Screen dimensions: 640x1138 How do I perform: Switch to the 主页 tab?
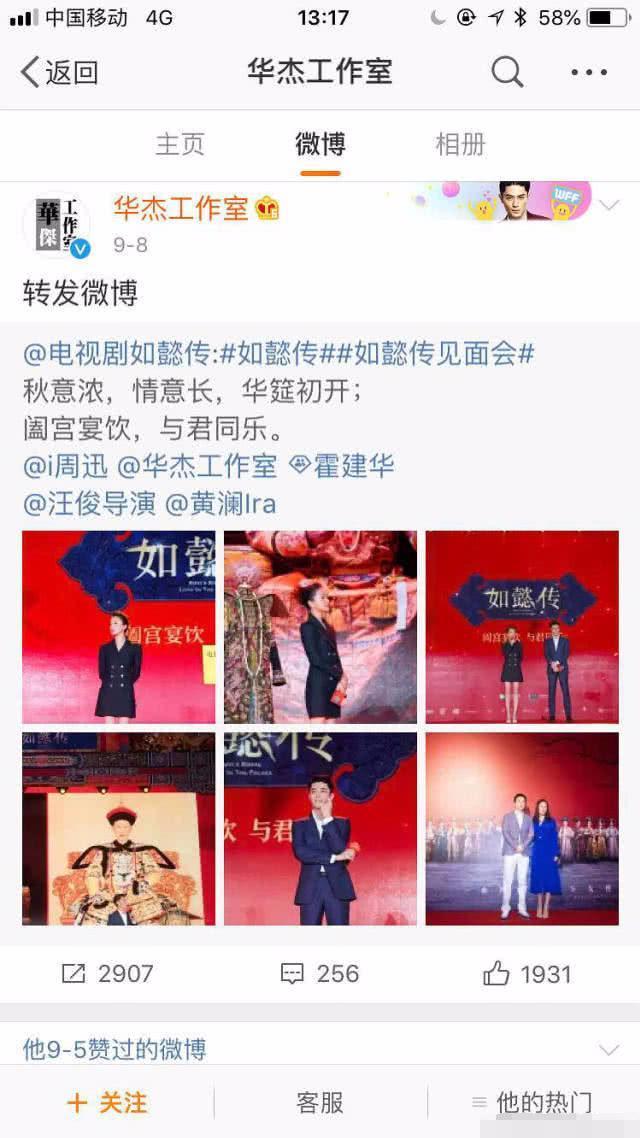point(180,144)
